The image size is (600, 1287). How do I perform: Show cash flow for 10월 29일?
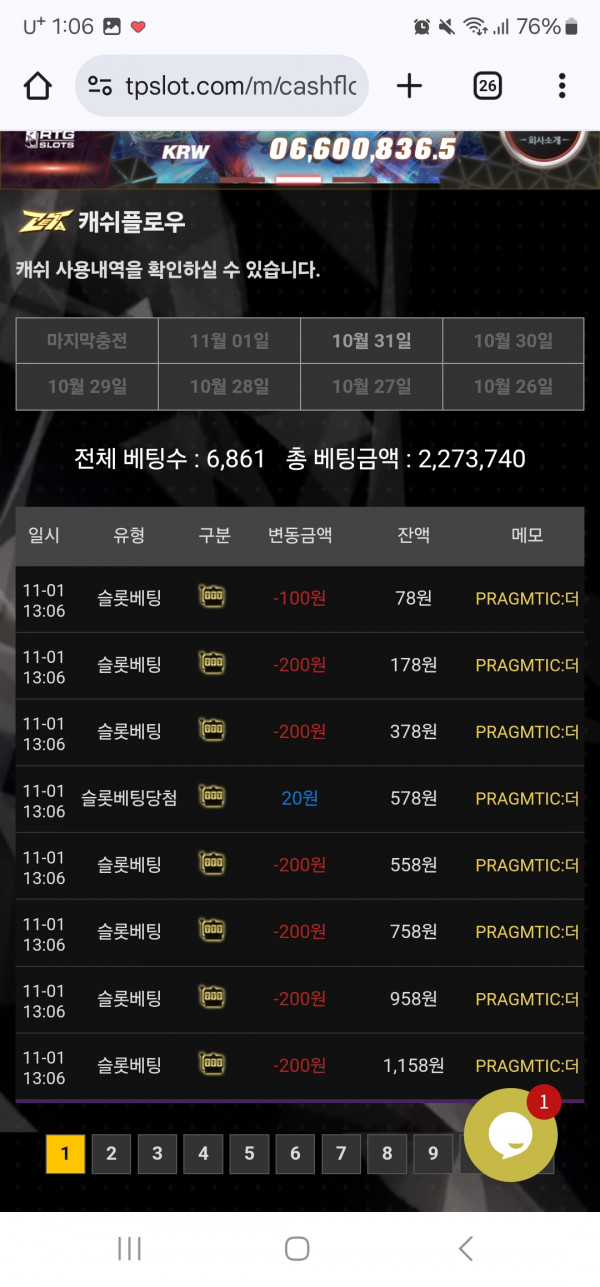pos(87,386)
